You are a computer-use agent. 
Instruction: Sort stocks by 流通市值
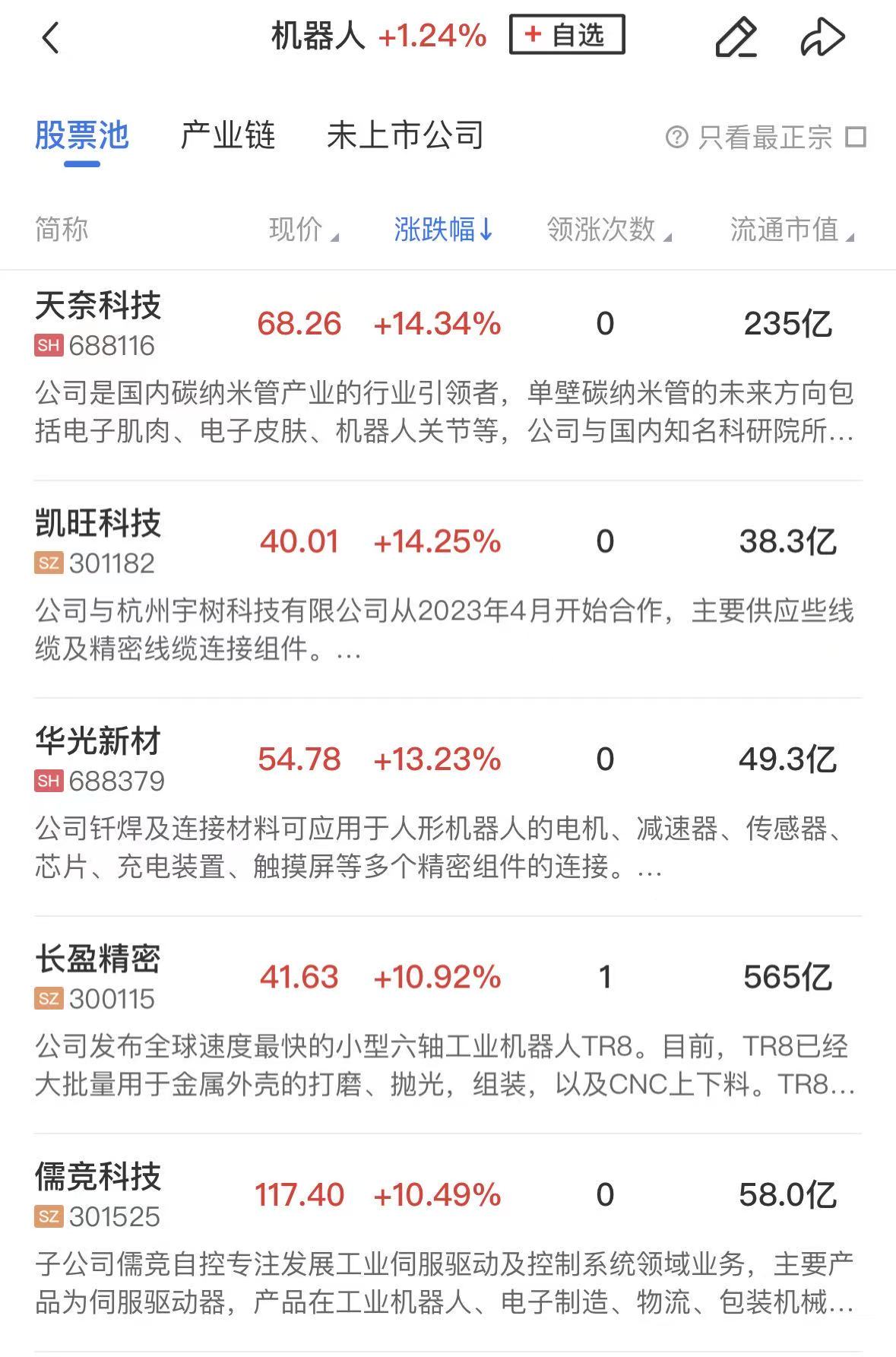pyautogui.click(x=791, y=230)
